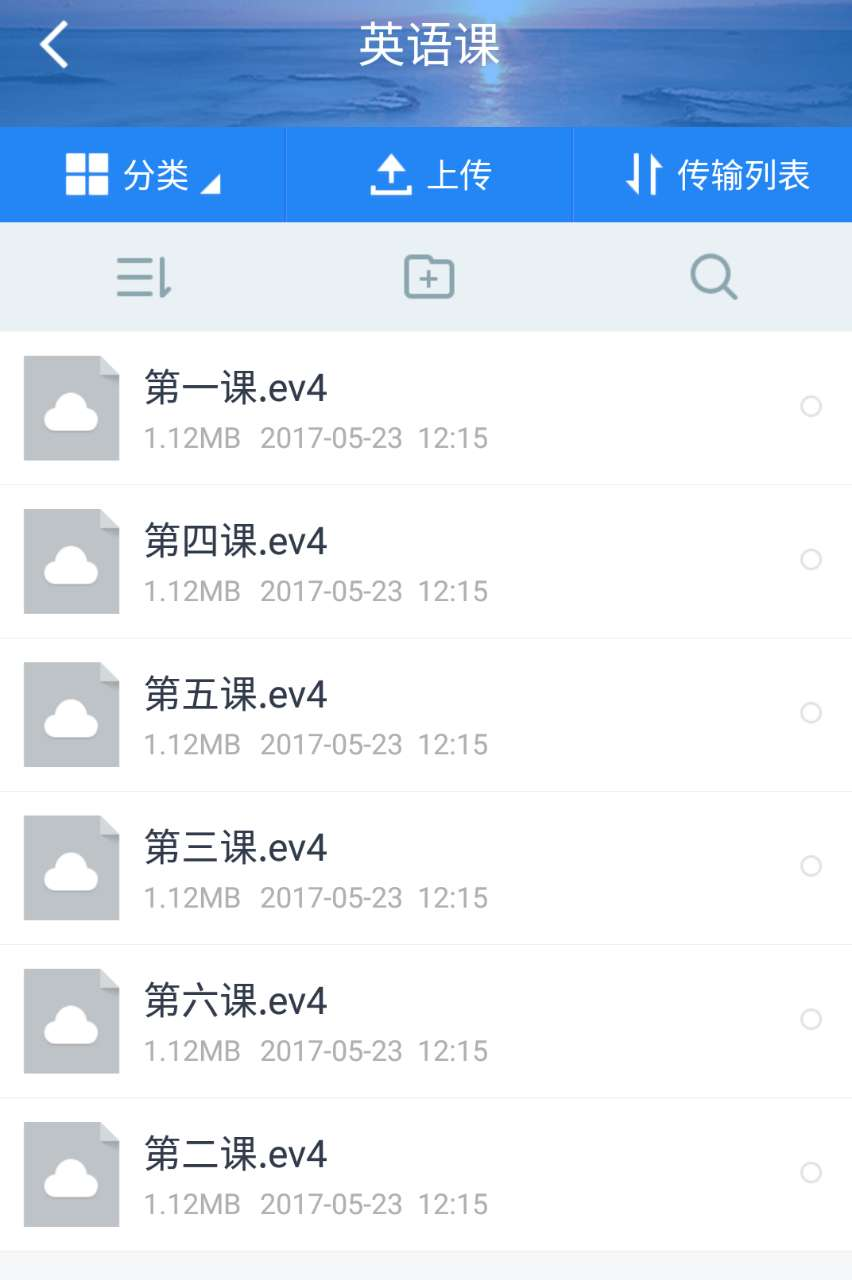
Task: Open the 第三课.ev4 list entry
Action: pos(300,867)
